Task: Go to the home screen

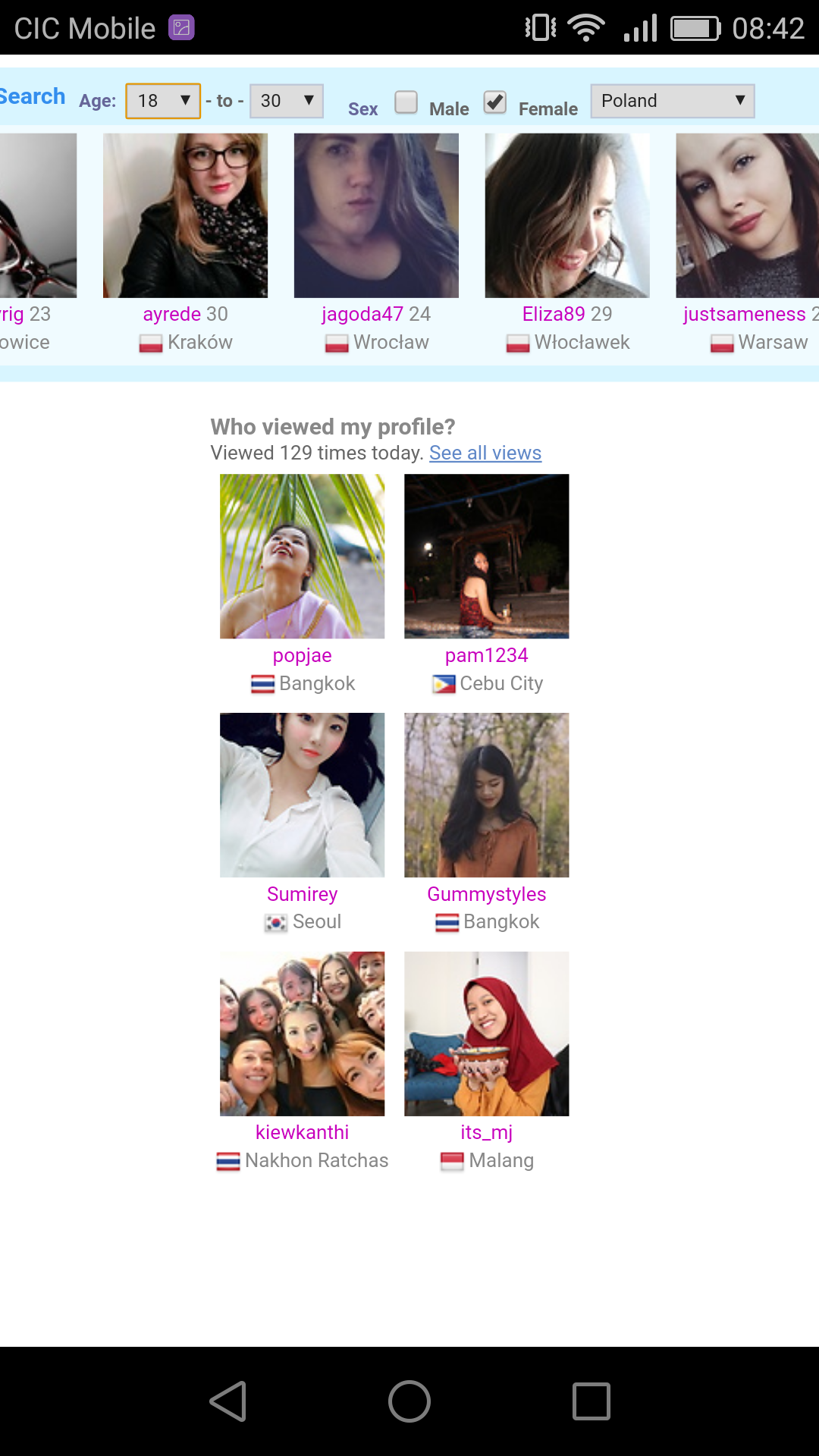Action: point(409,1401)
